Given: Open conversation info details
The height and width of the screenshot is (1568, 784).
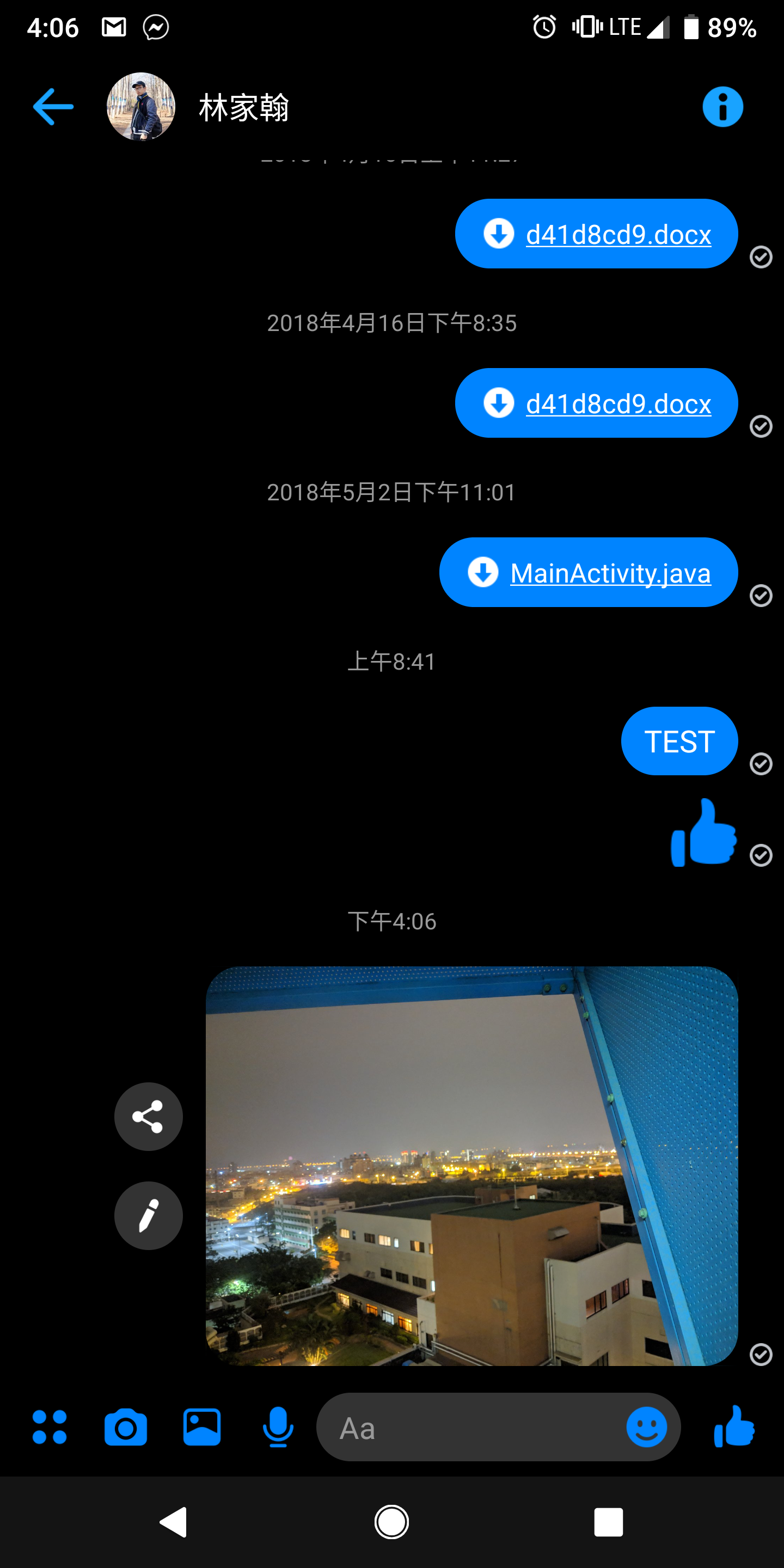Looking at the screenshot, I should [x=722, y=107].
